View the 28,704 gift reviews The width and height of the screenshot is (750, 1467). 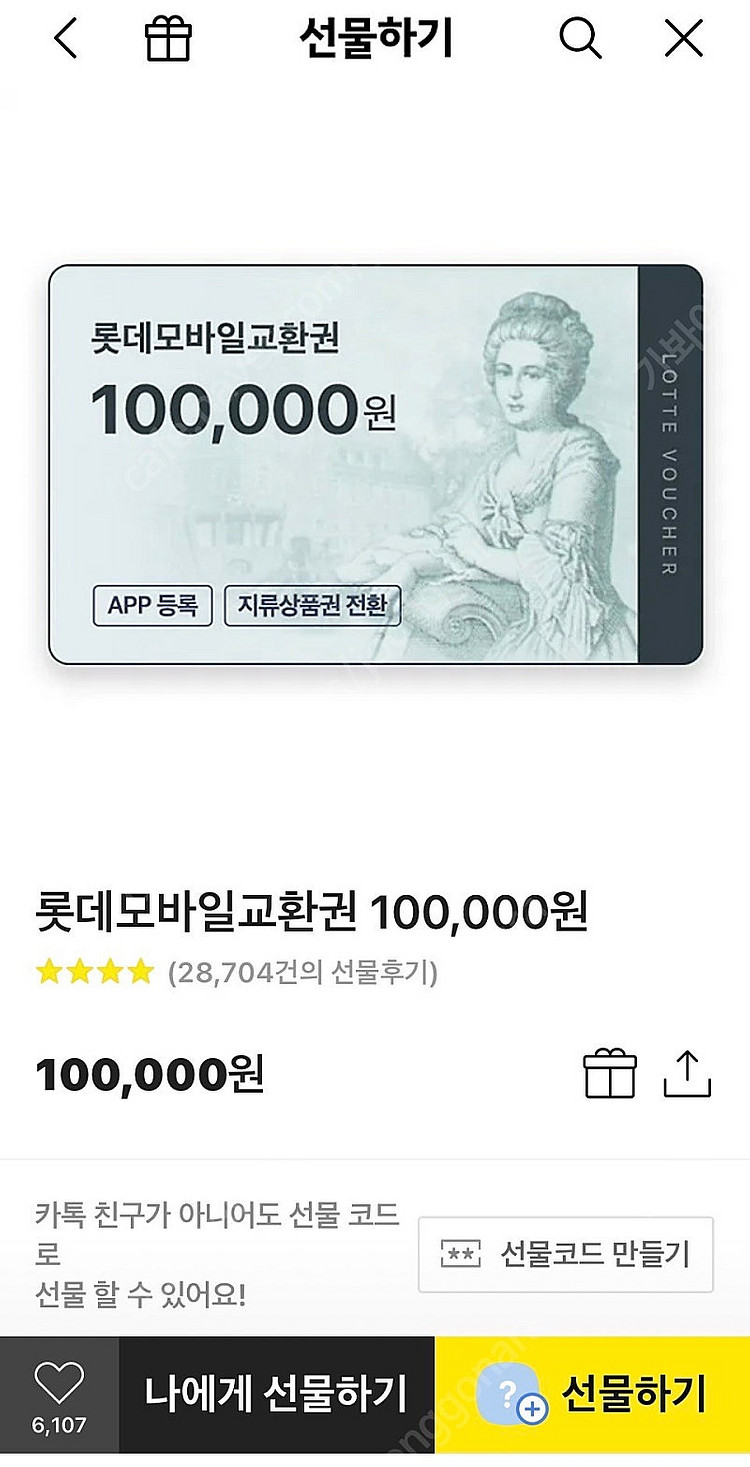pyautogui.click(x=303, y=972)
